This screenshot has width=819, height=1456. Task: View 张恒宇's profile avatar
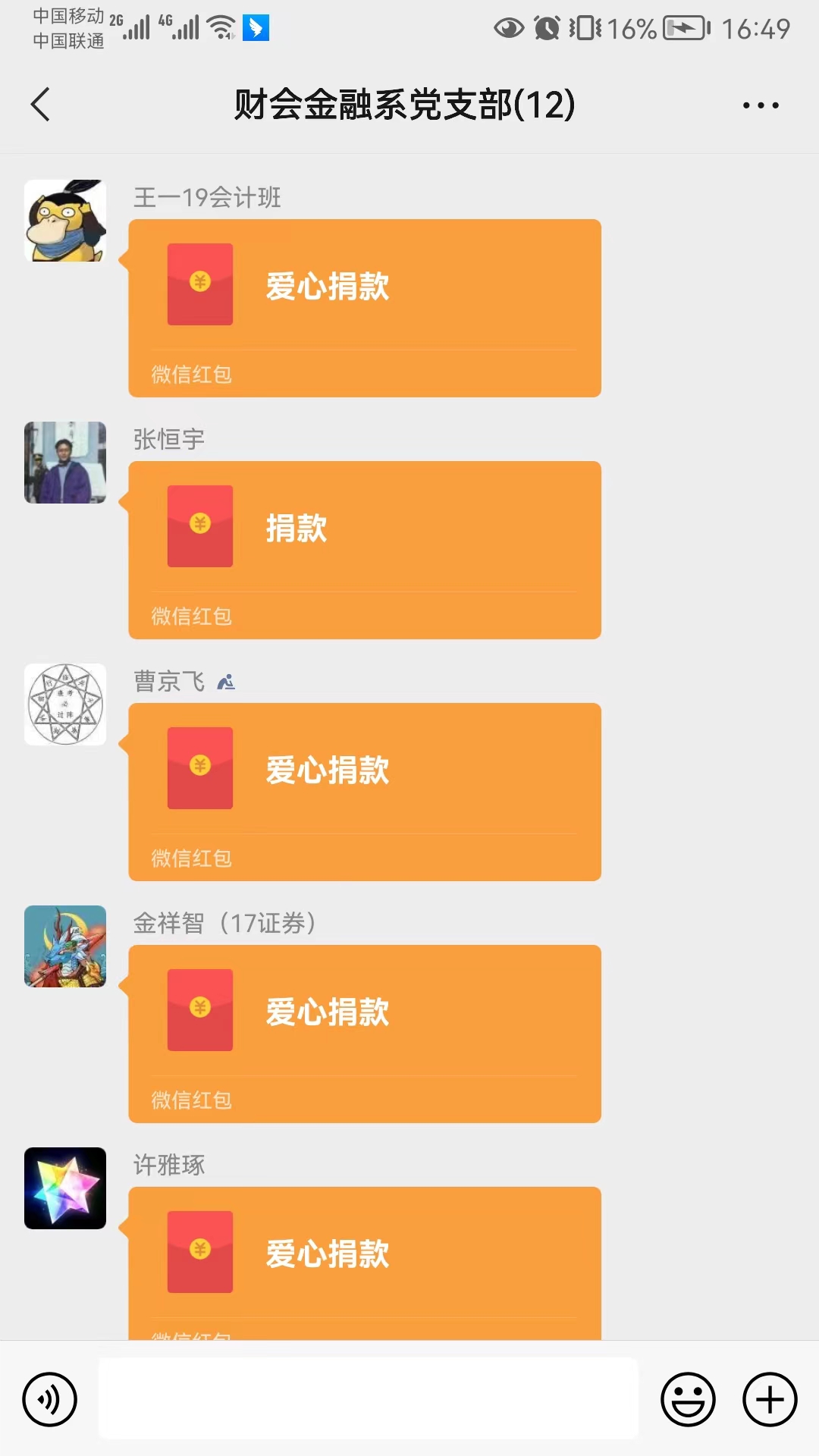click(x=65, y=463)
